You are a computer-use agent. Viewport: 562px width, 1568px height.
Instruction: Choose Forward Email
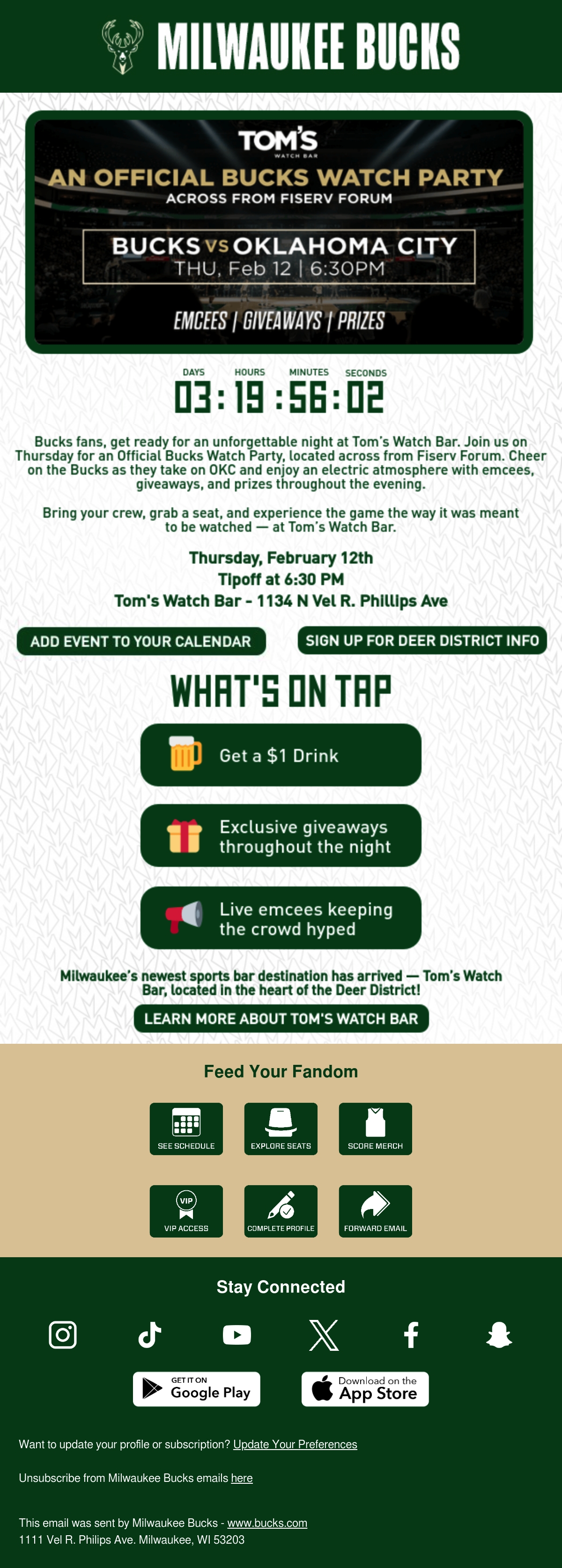point(375,1211)
